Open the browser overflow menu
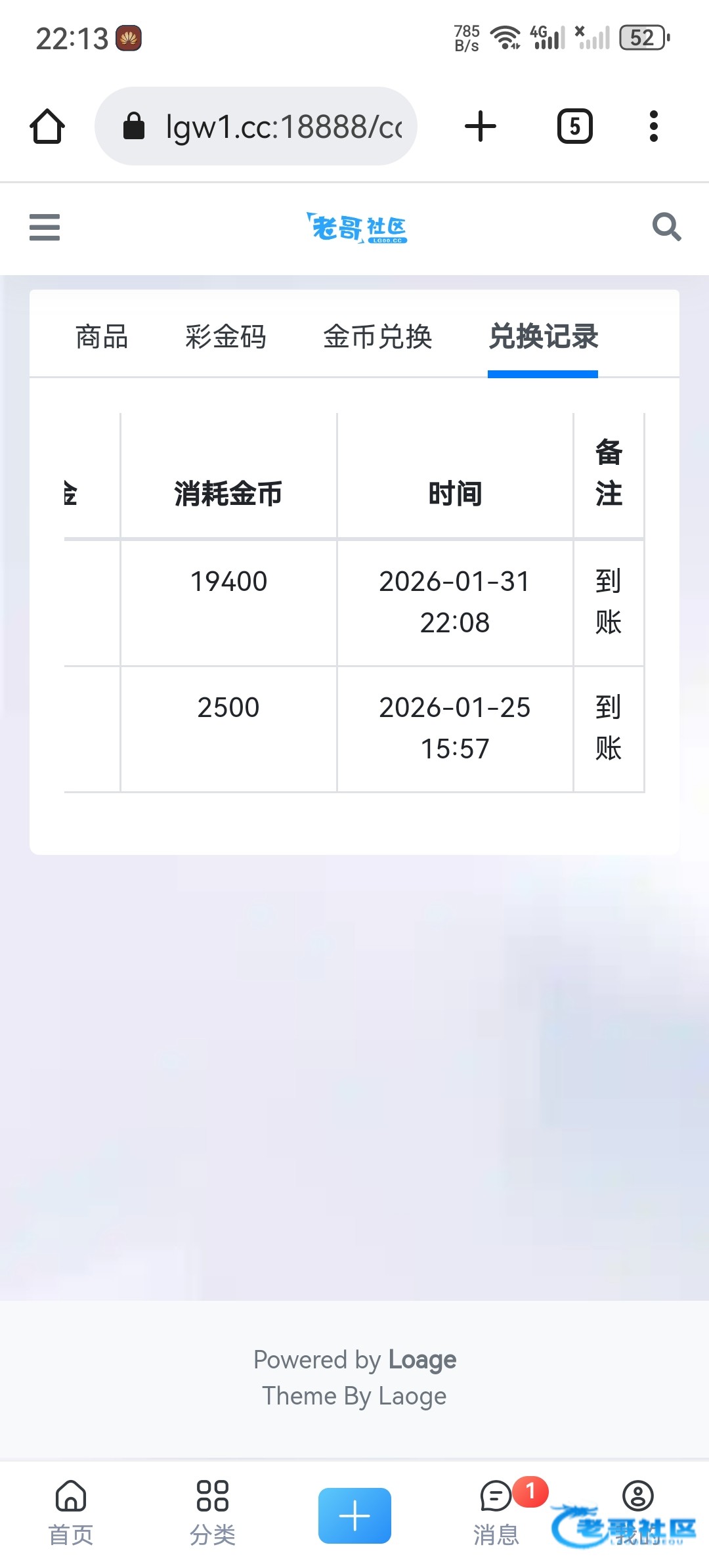 tap(653, 126)
